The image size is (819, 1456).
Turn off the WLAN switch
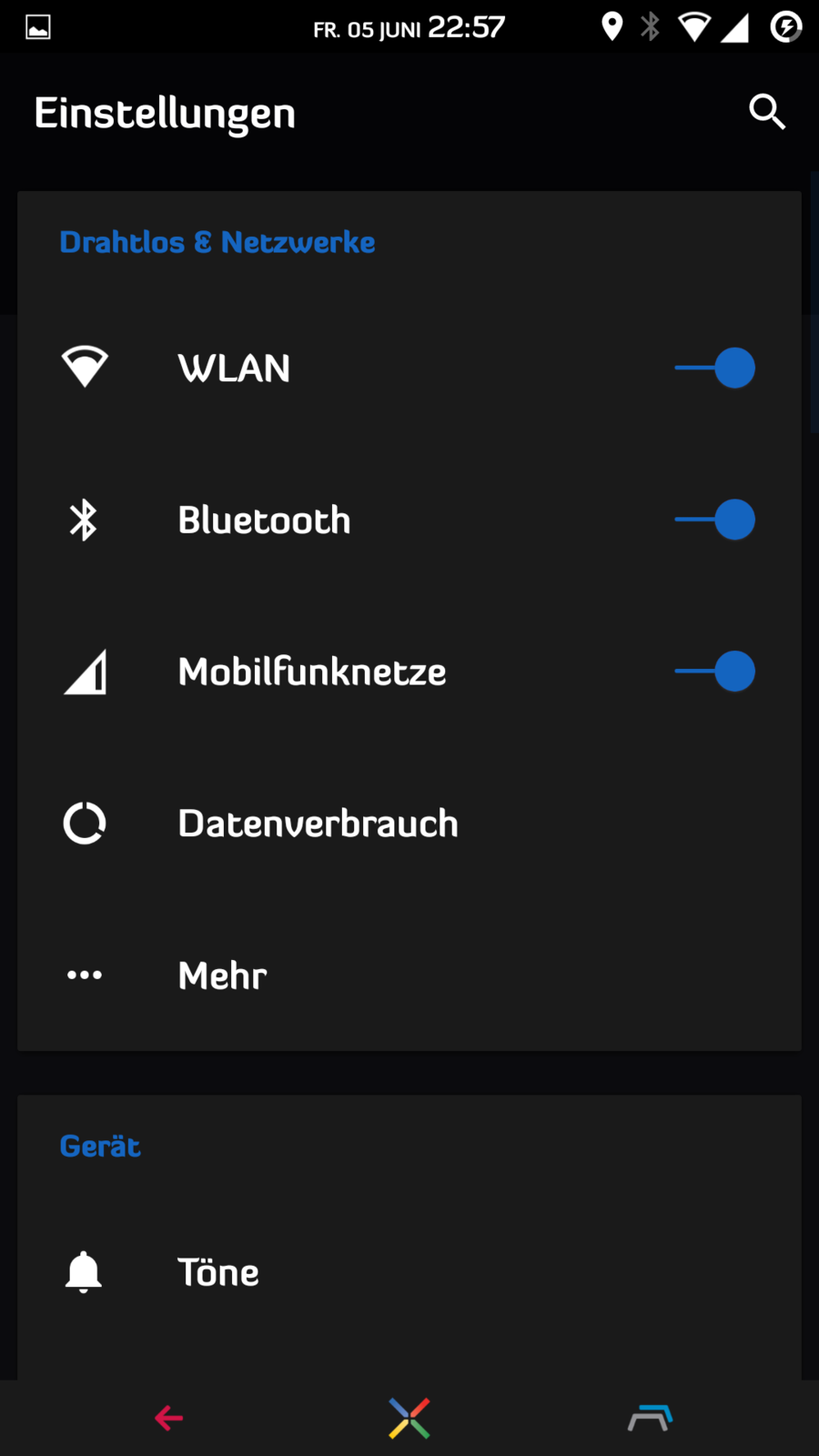click(716, 369)
